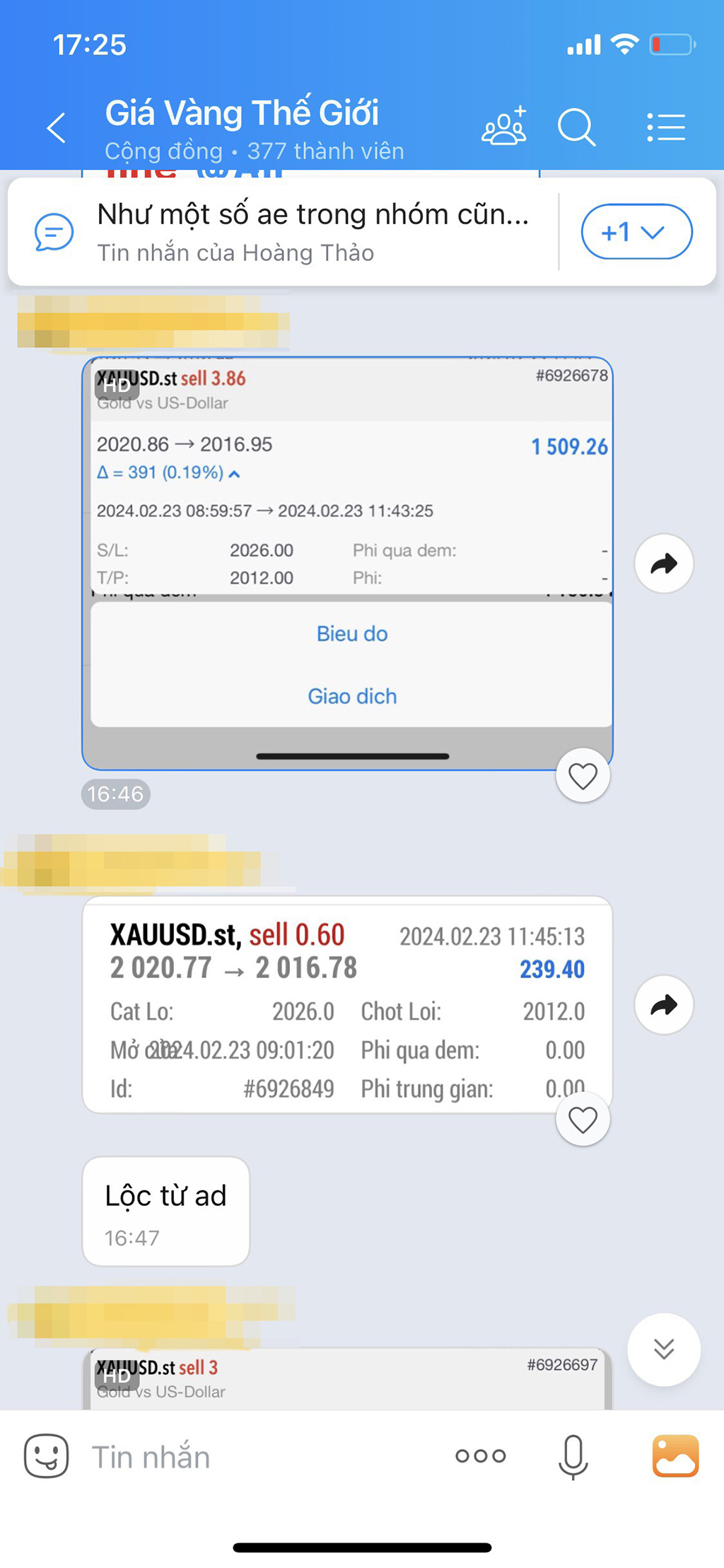Forward the sell 0.60 trade image
The height and width of the screenshot is (1568, 724).
pyautogui.click(x=663, y=1005)
